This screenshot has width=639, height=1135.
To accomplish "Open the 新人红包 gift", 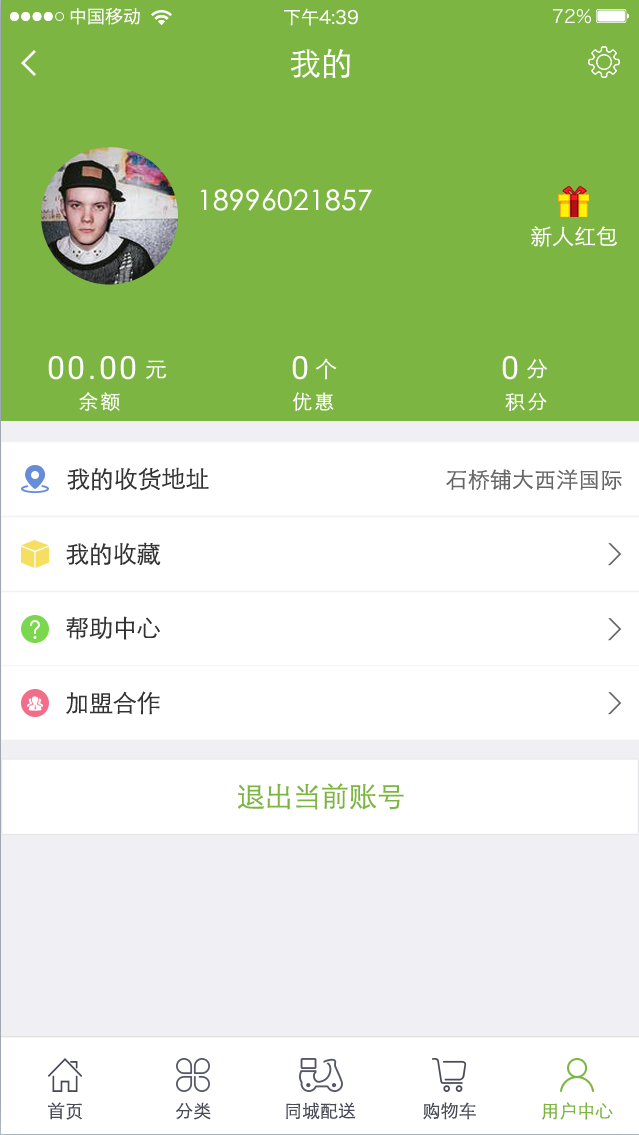I will 573,217.
